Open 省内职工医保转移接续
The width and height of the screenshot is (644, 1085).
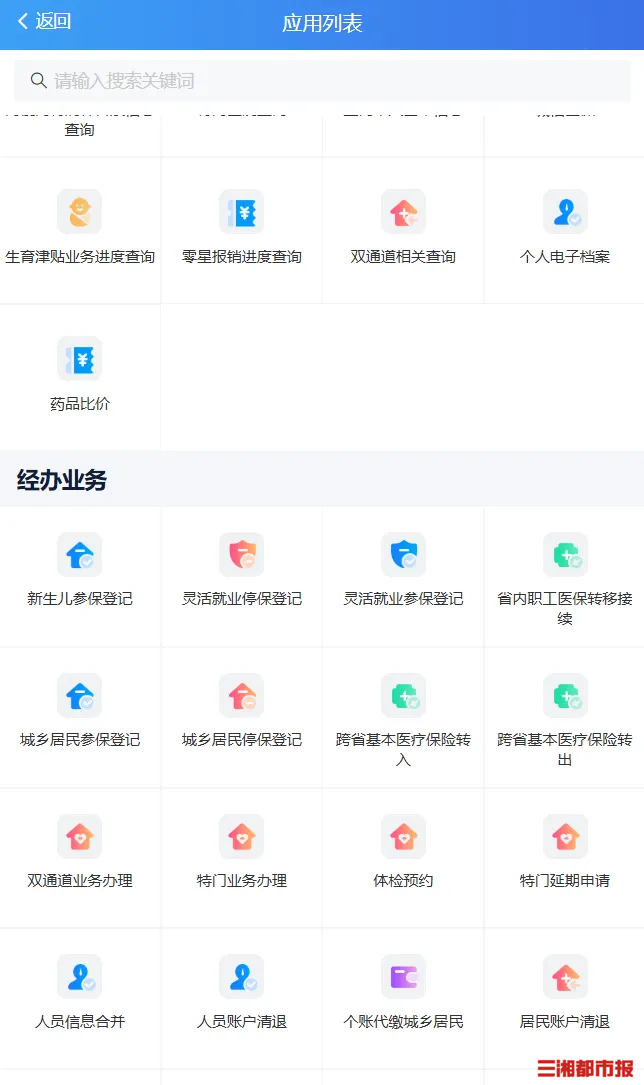pyautogui.click(x=565, y=578)
